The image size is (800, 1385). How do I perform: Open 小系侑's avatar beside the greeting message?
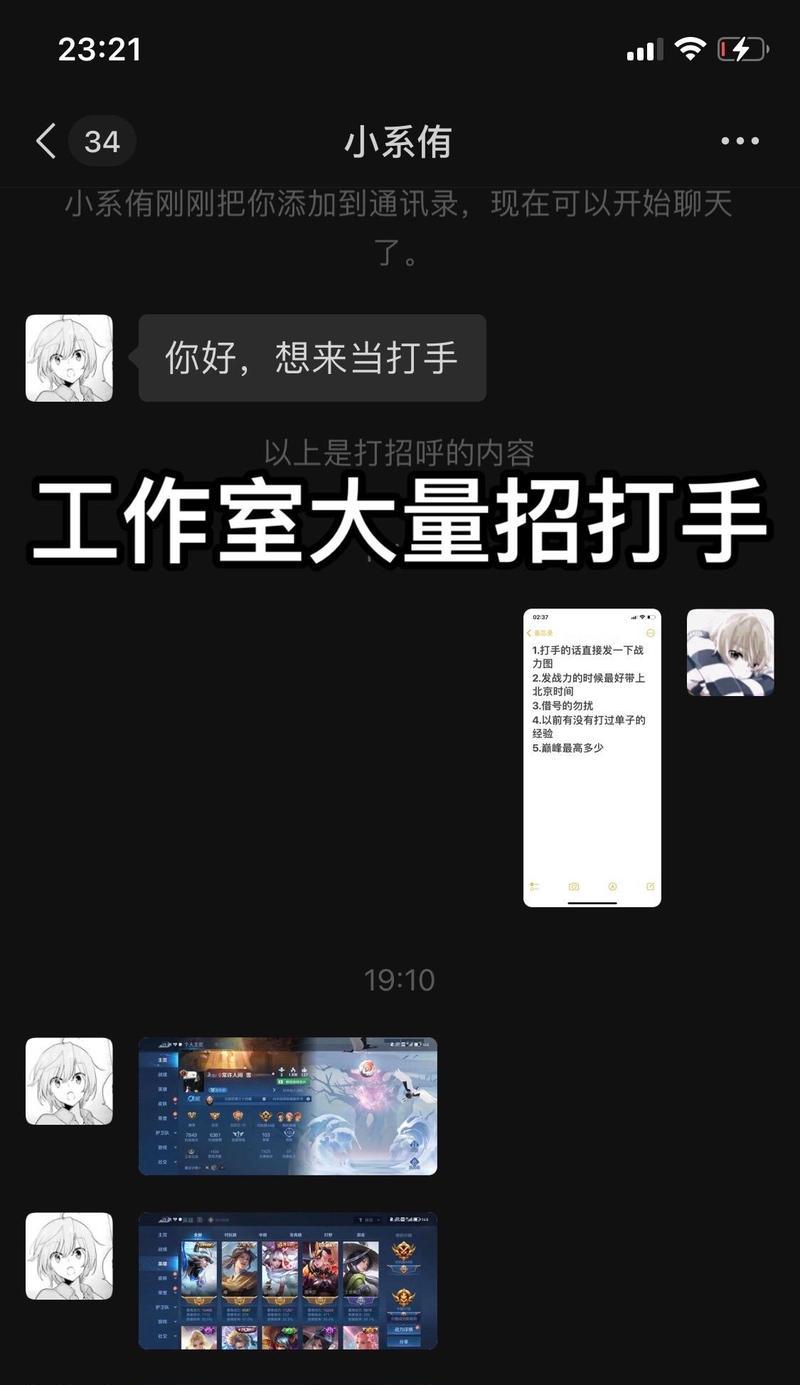69,358
